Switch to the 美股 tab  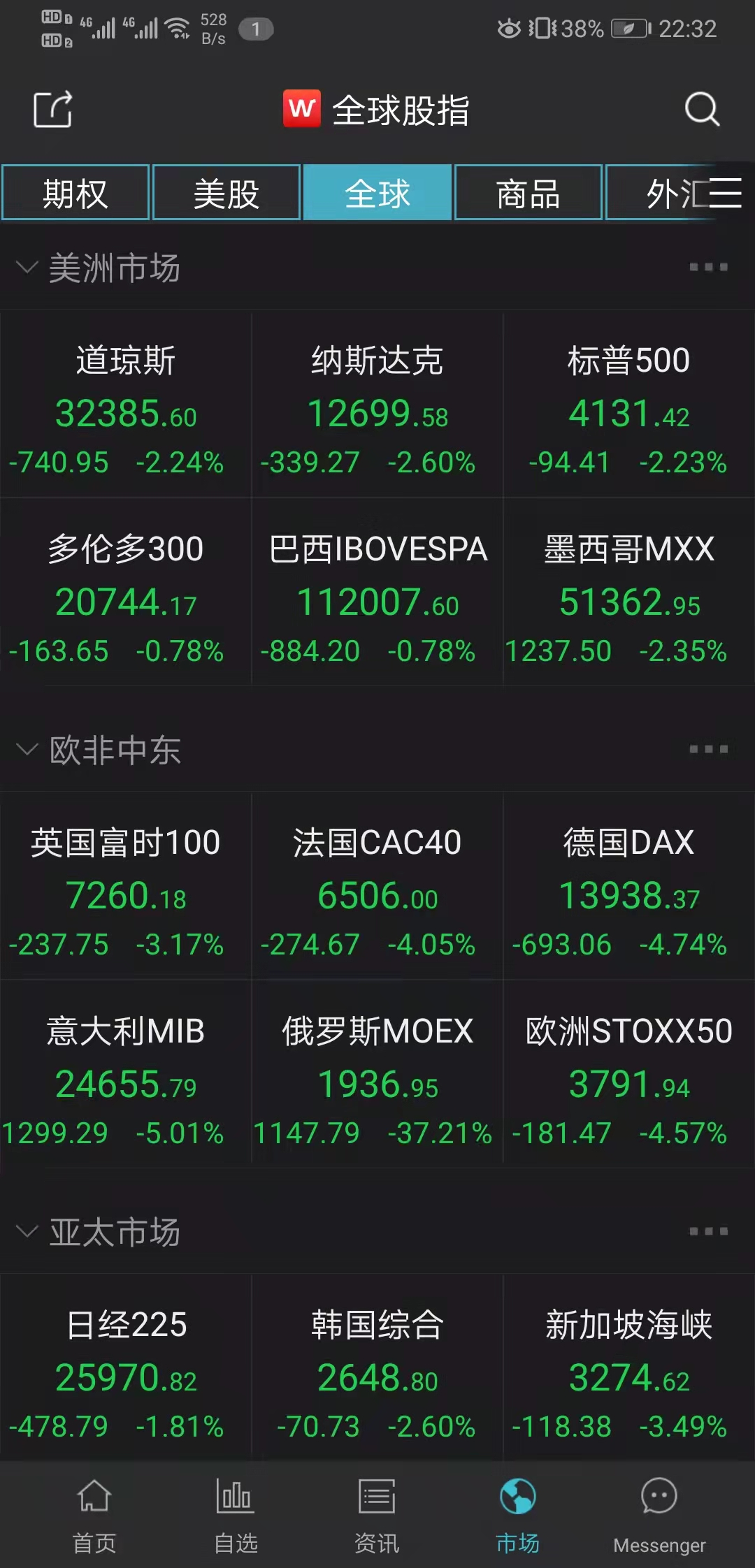[226, 194]
